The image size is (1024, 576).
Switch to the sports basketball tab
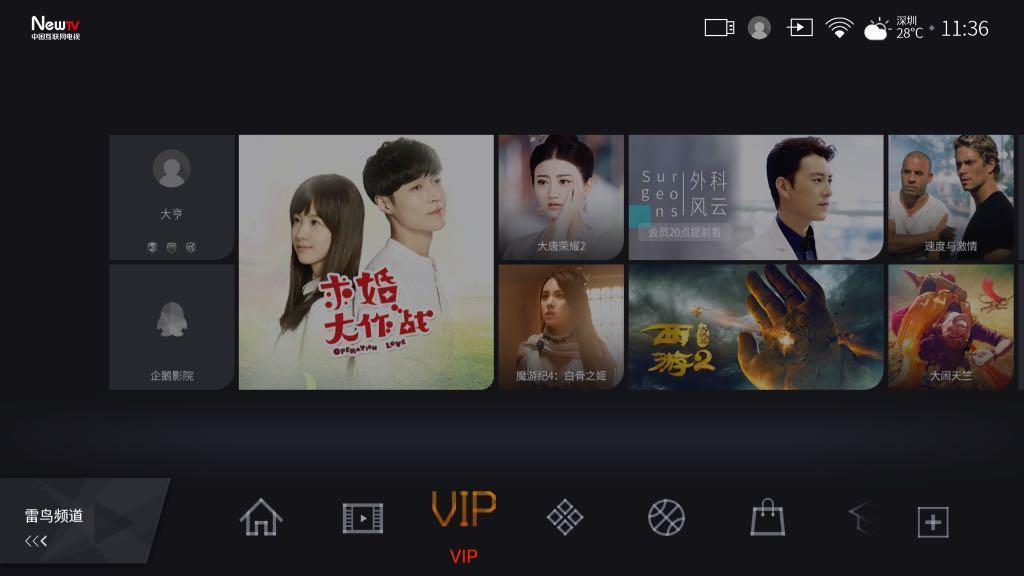click(x=666, y=518)
